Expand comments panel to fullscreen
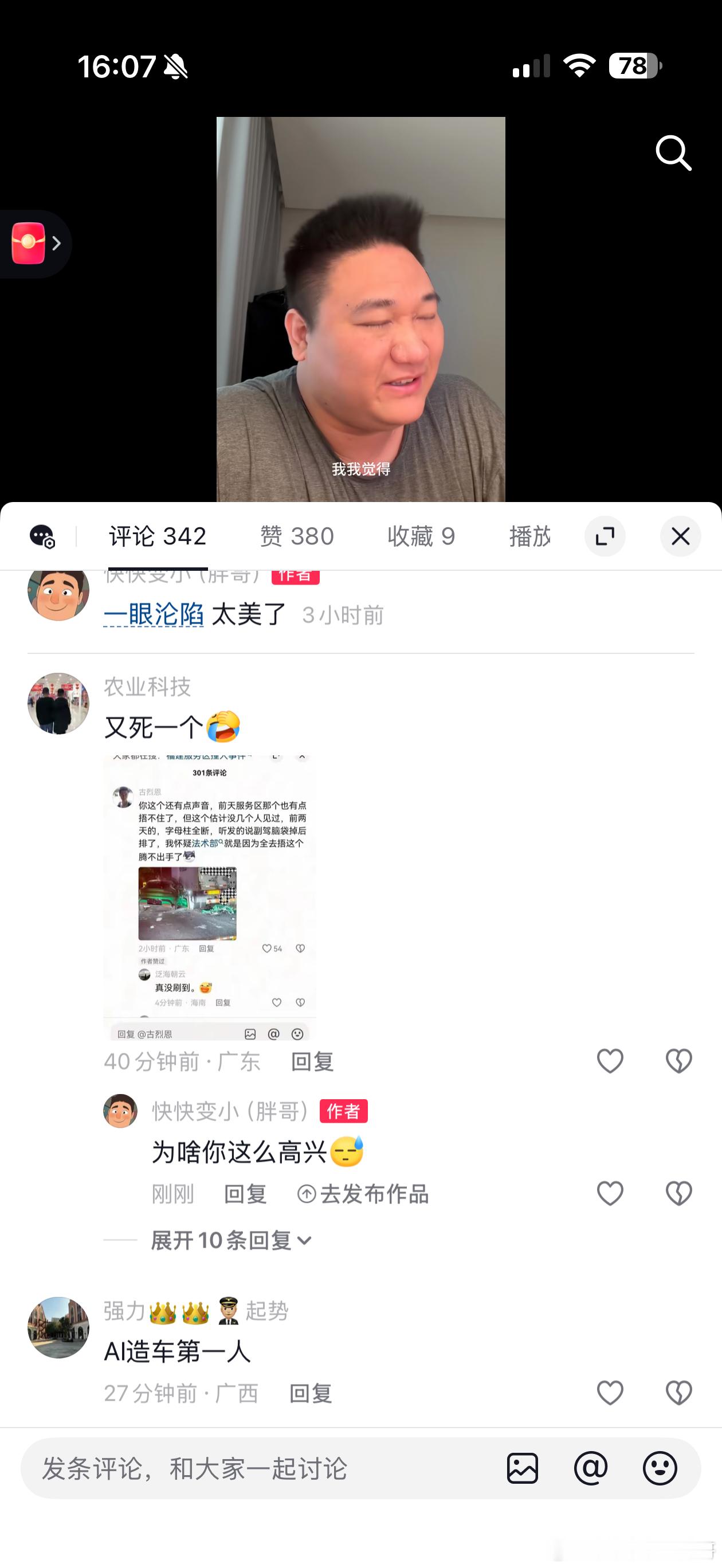The height and width of the screenshot is (1568, 722). 605,536
